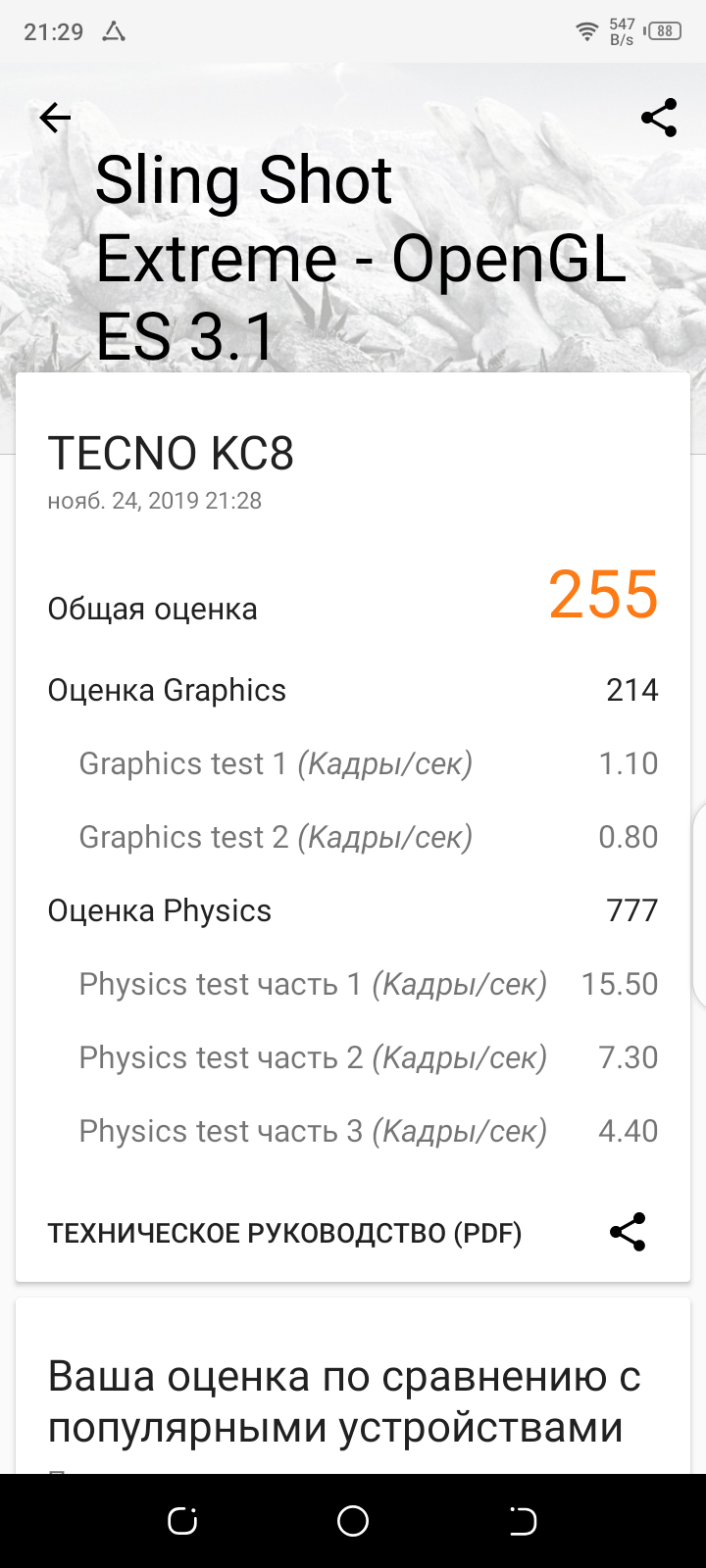This screenshot has height=1568, width=706.
Task: Share the TECNO KC8 result card
Action: (x=628, y=1232)
